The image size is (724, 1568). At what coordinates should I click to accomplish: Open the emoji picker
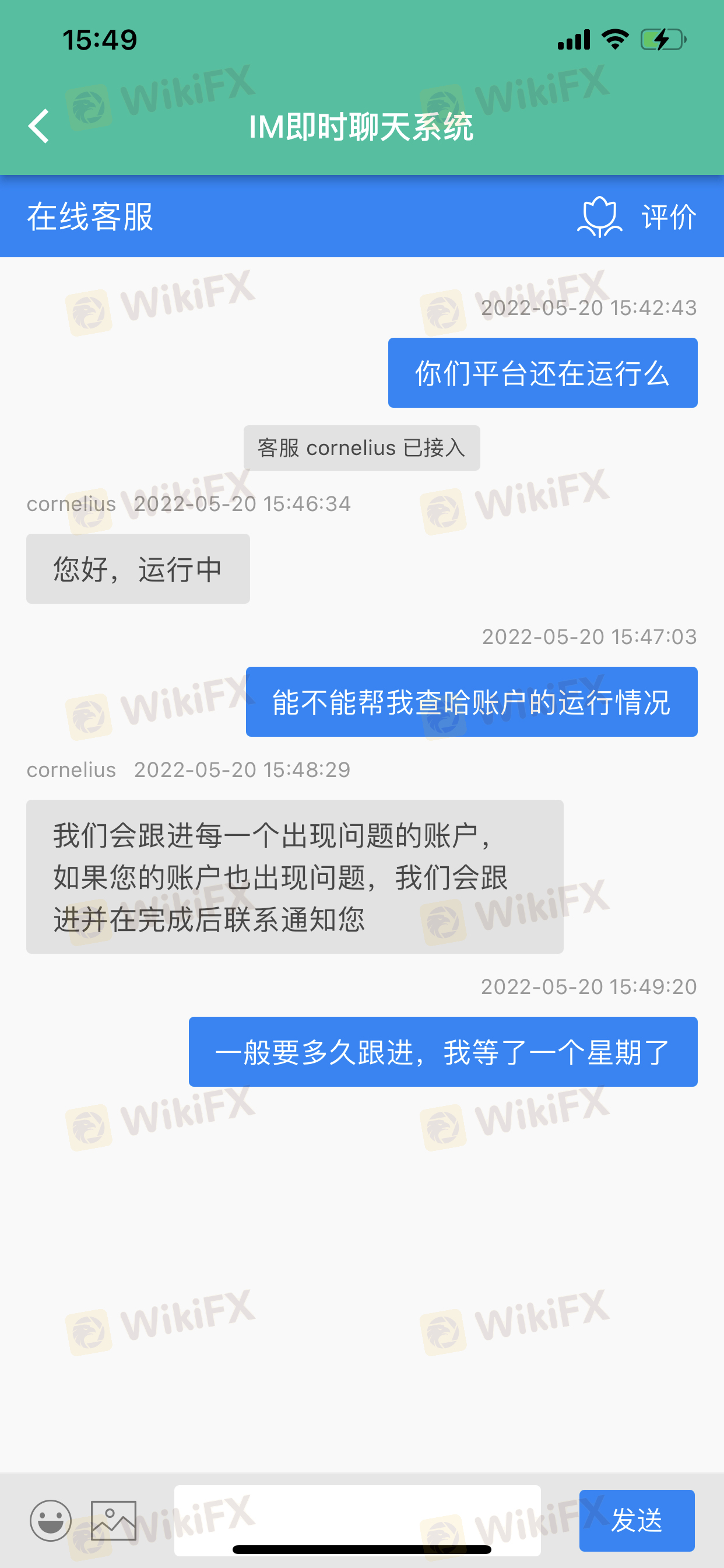pyautogui.click(x=51, y=1520)
